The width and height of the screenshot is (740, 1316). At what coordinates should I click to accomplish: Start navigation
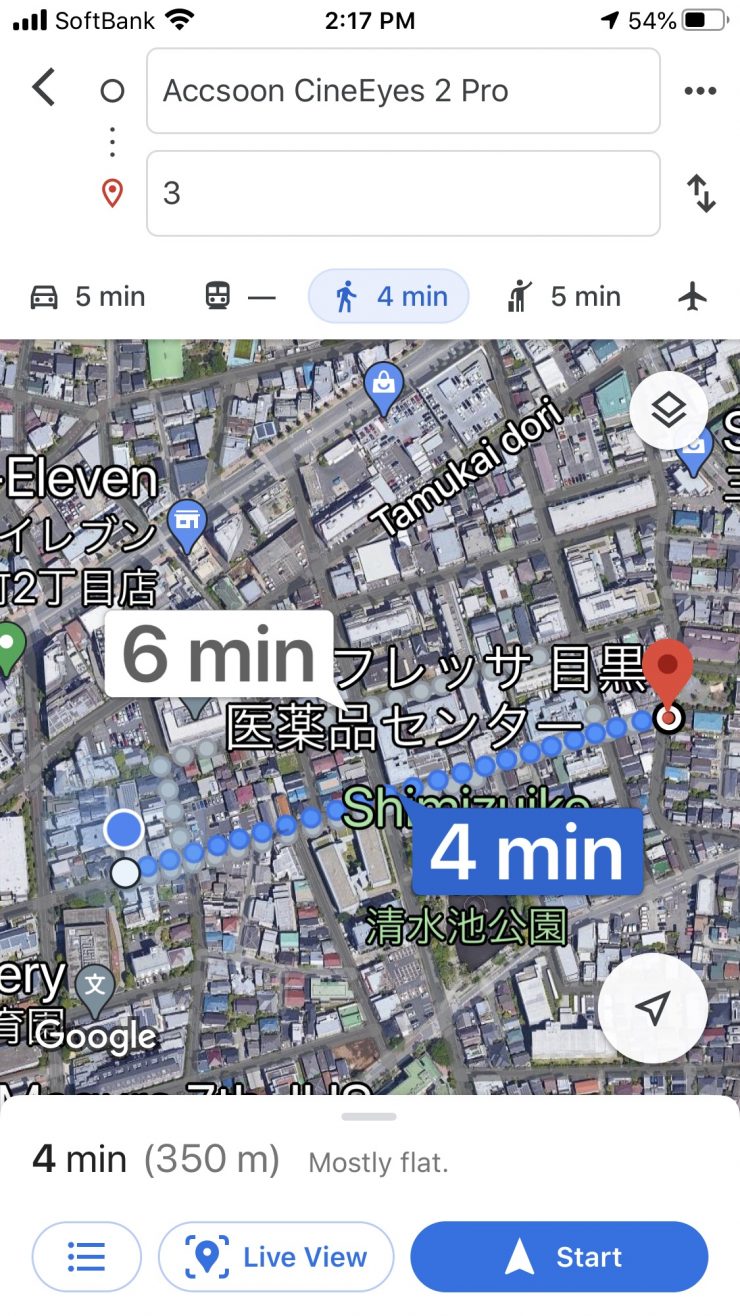pos(559,1257)
